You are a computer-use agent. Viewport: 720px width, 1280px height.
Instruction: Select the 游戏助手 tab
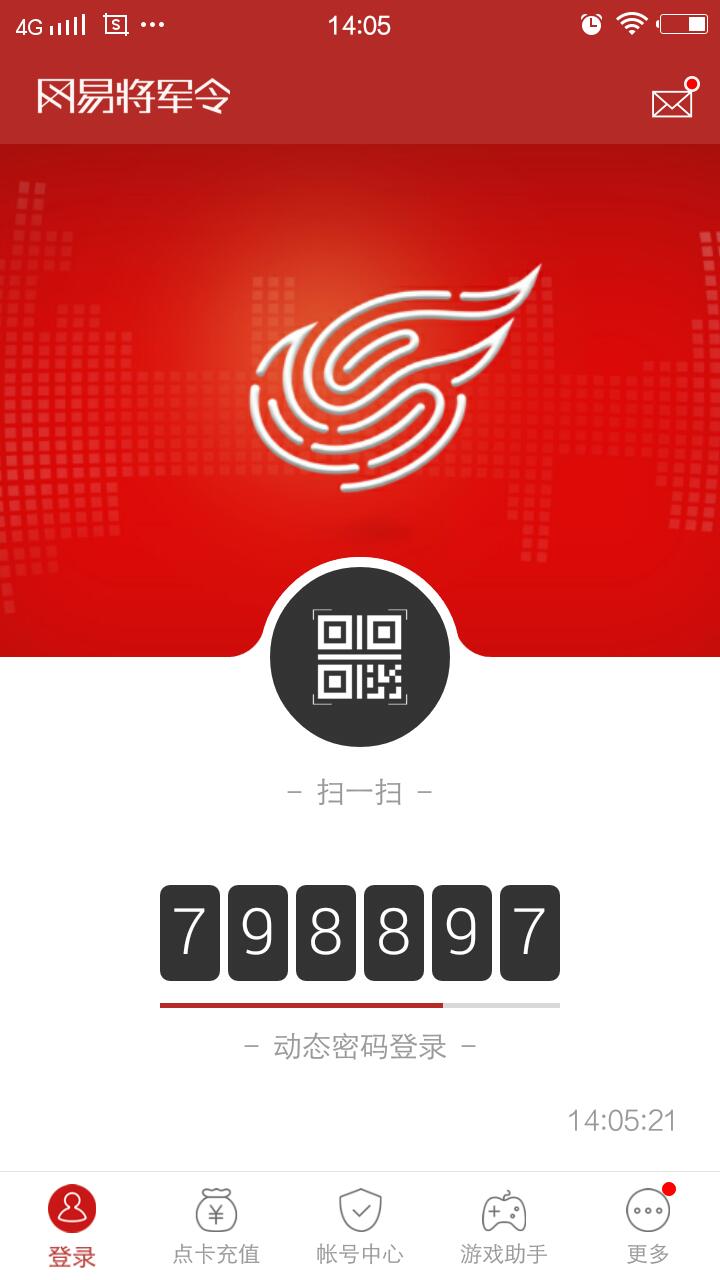pyautogui.click(x=504, y=1226)
